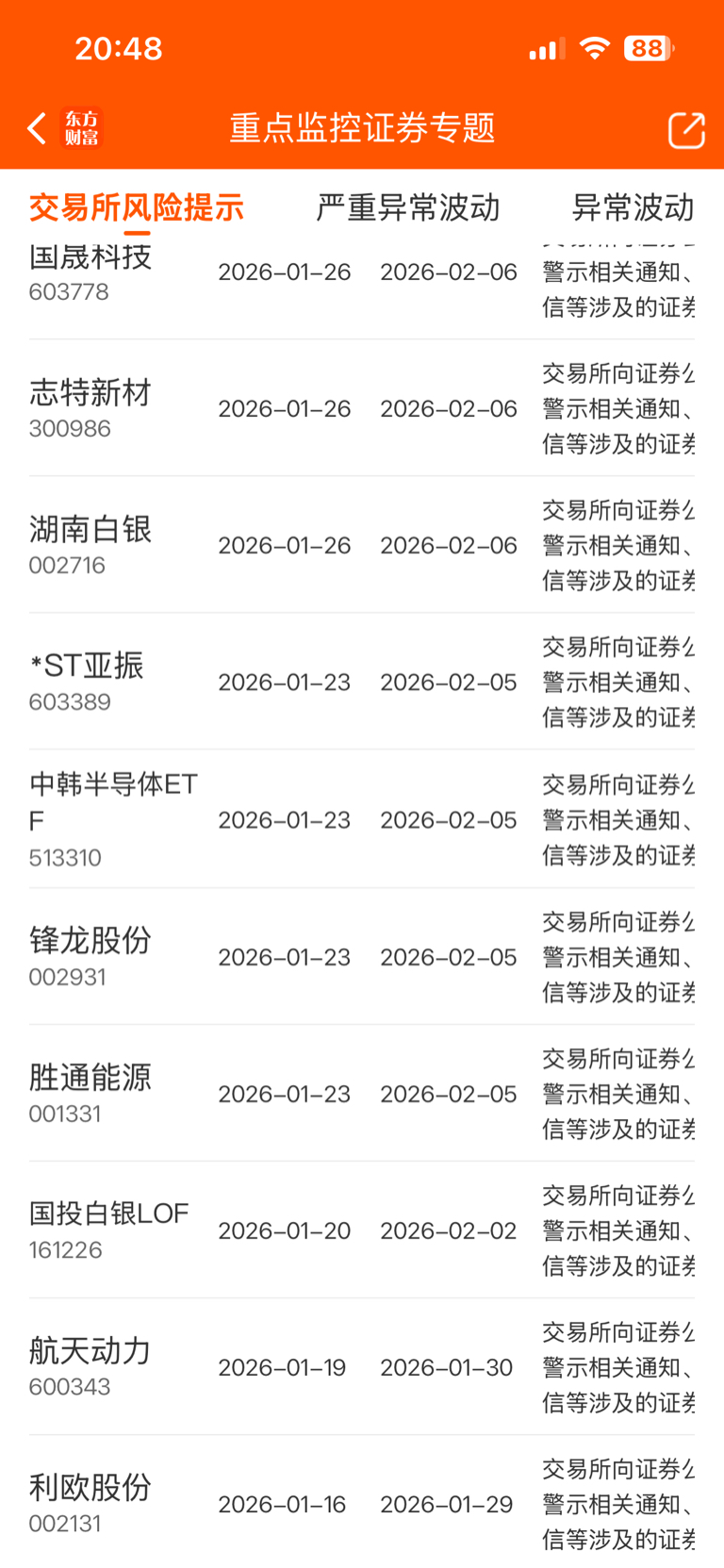Open the 胜通能源 001331 row

click(x=362, y=1093)
